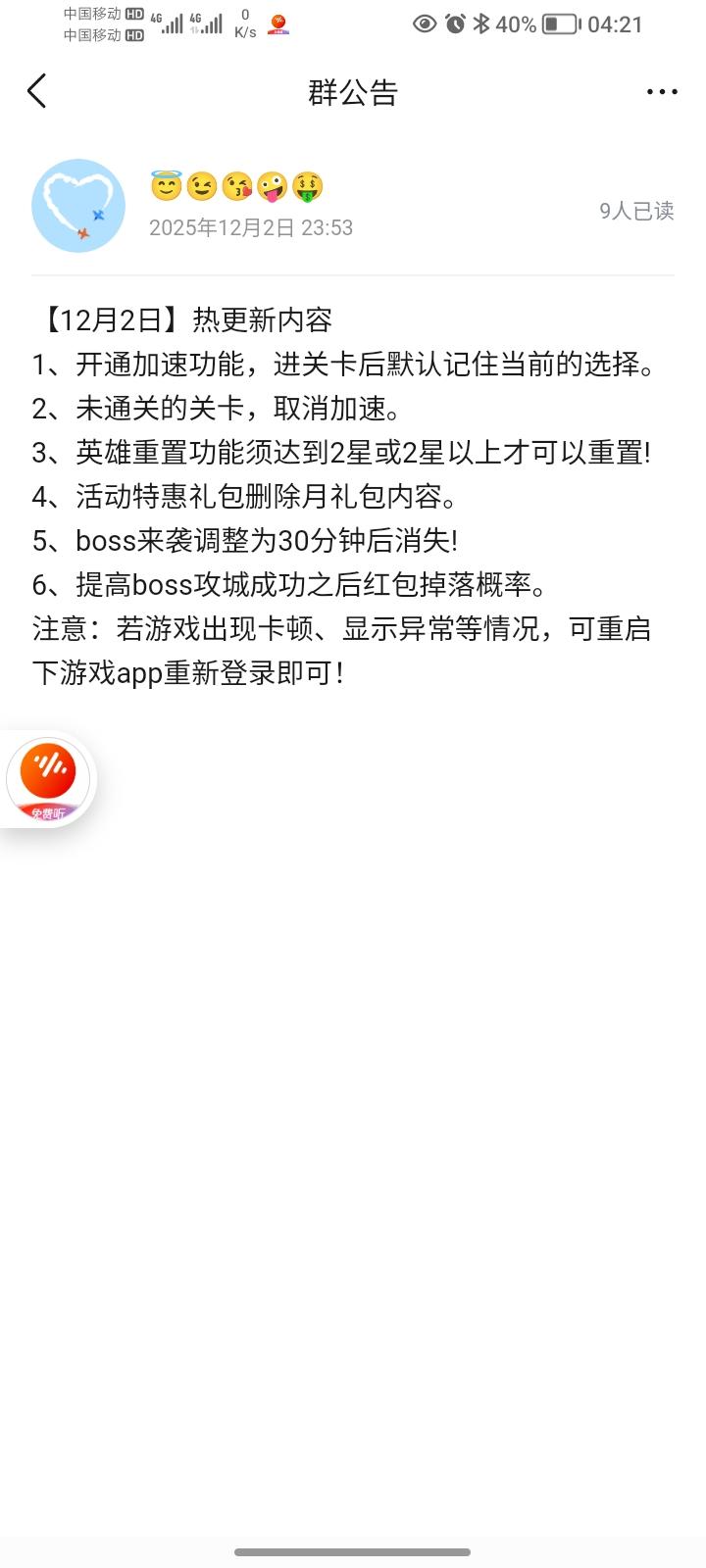Open the 免费听 floating widget
The height and width of the screenshot is (1568, 706).
tap(47, 777)
